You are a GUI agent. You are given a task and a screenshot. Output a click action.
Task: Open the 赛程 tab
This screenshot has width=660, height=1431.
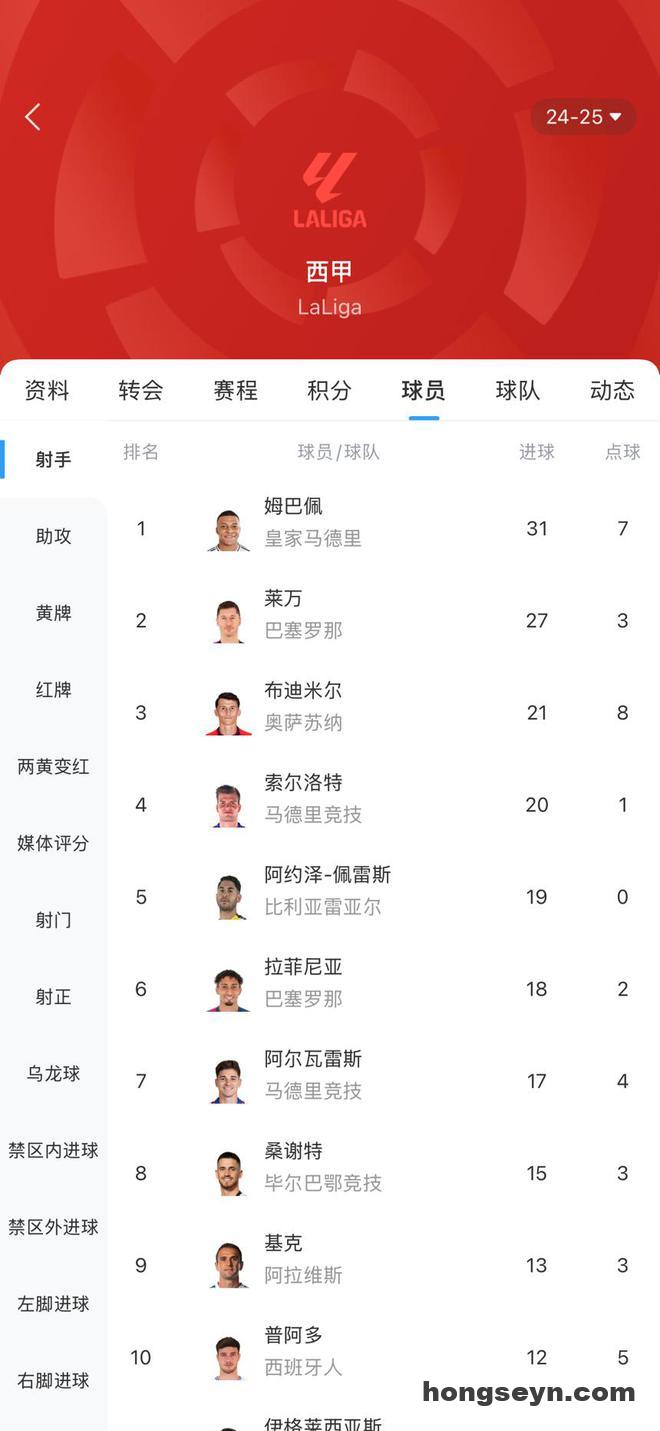pyautogui.click(x=235, y=390)
